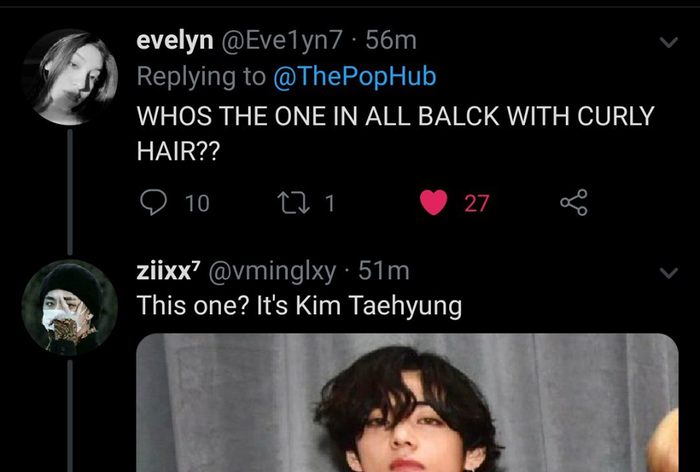View ziixx's profile avatar
This screenshot has height=472, width=700.
[70, 308]
